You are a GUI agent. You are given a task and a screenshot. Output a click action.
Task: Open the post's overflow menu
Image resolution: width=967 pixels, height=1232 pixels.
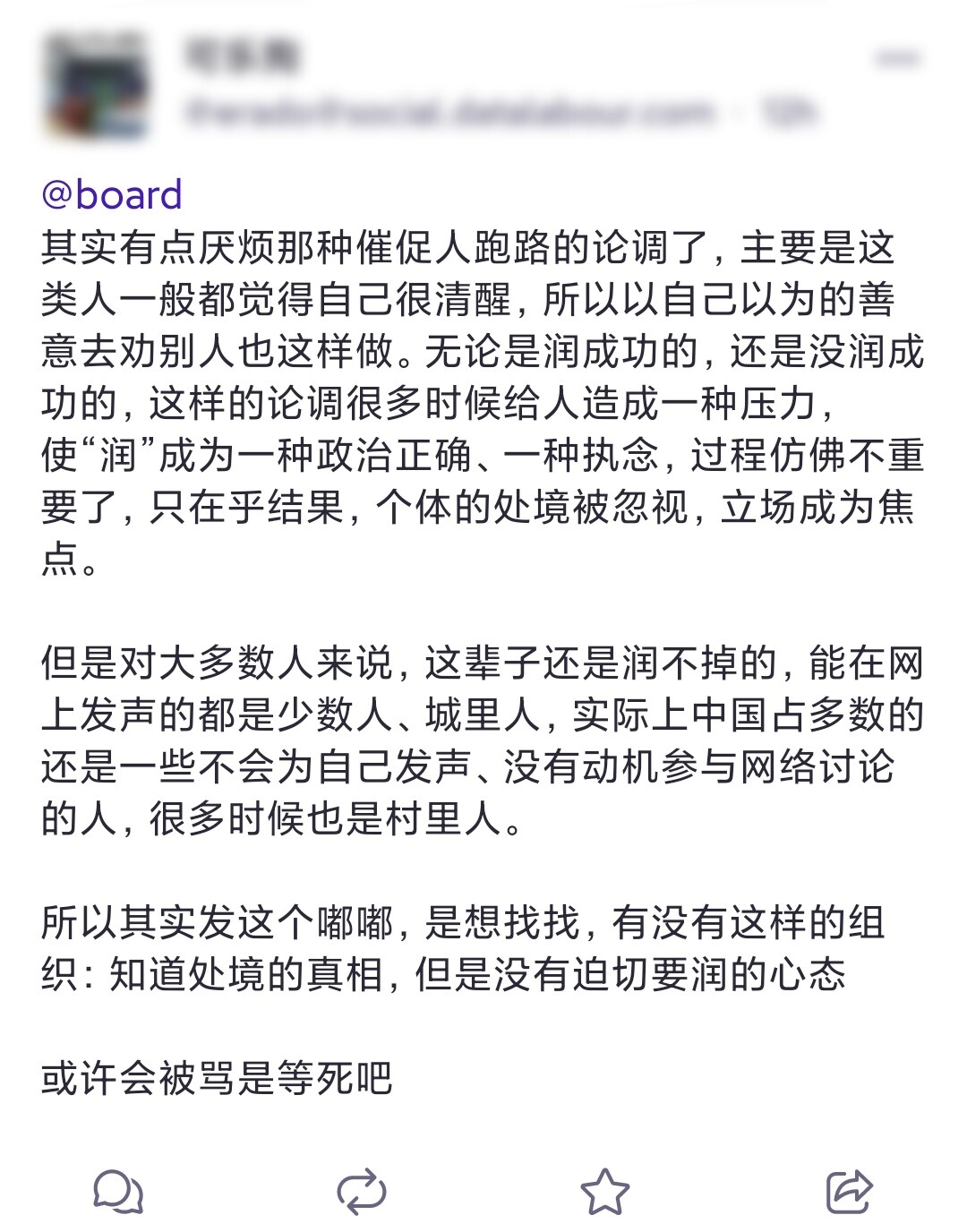click(898, 59)
